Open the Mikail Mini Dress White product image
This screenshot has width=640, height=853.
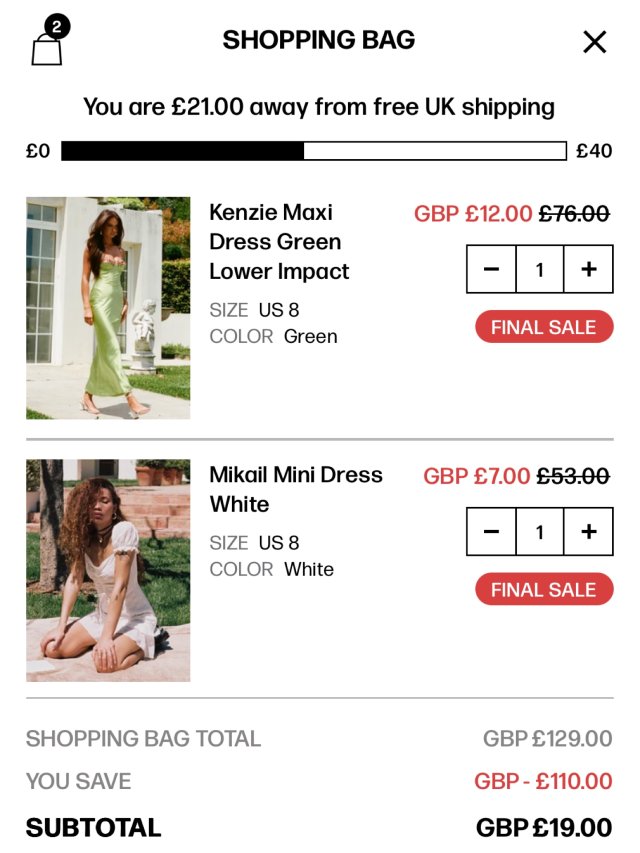click(108, 570)
